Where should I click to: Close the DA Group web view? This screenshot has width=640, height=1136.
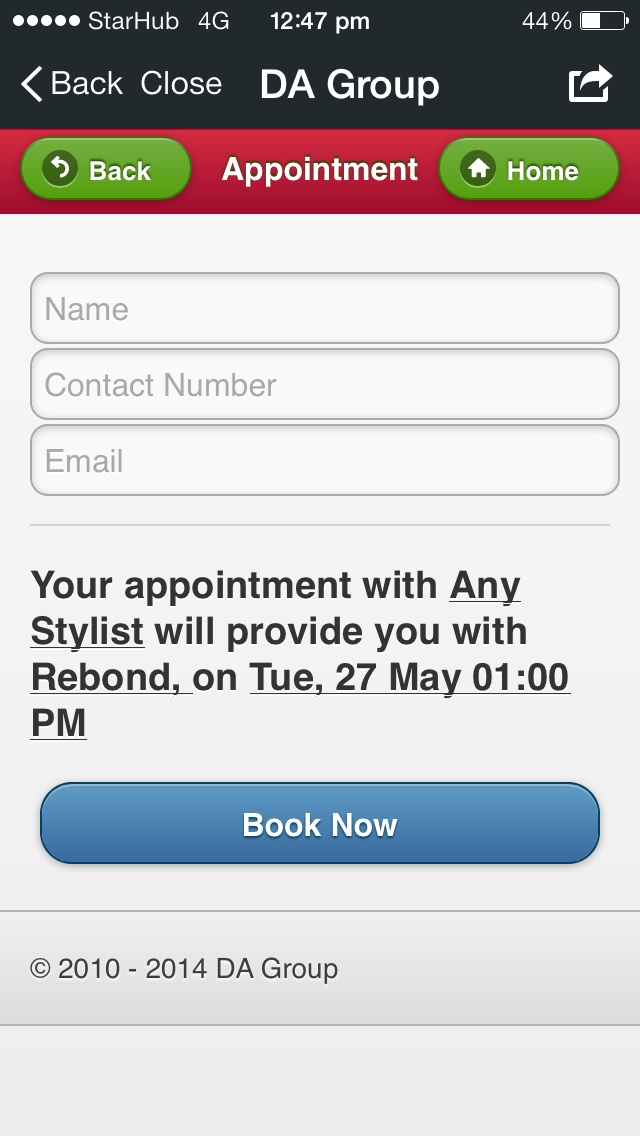click(x=181, y=84)
